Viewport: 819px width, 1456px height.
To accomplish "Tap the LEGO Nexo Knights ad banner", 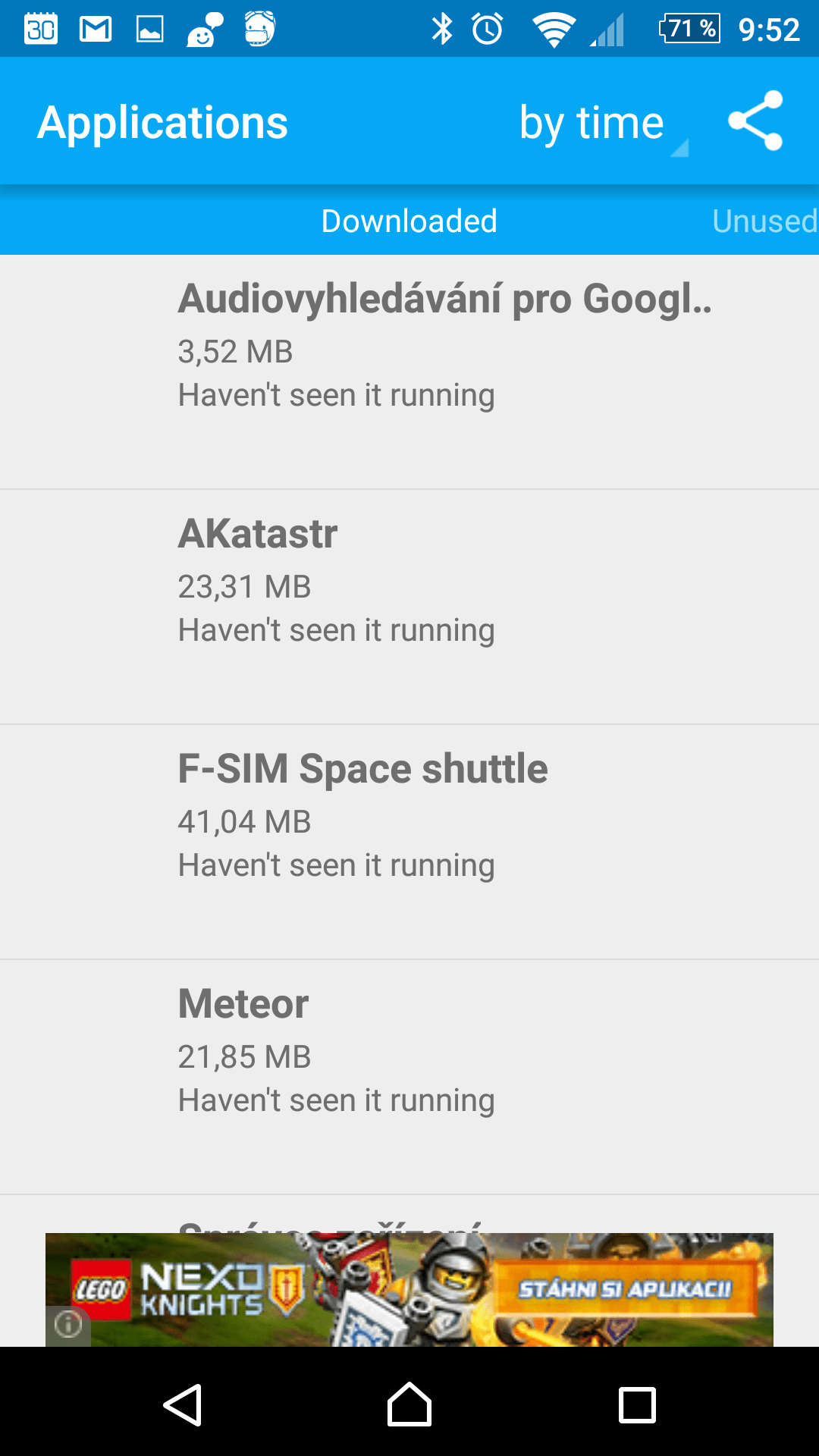I will pyautogui.click(x=409, y=1290).
